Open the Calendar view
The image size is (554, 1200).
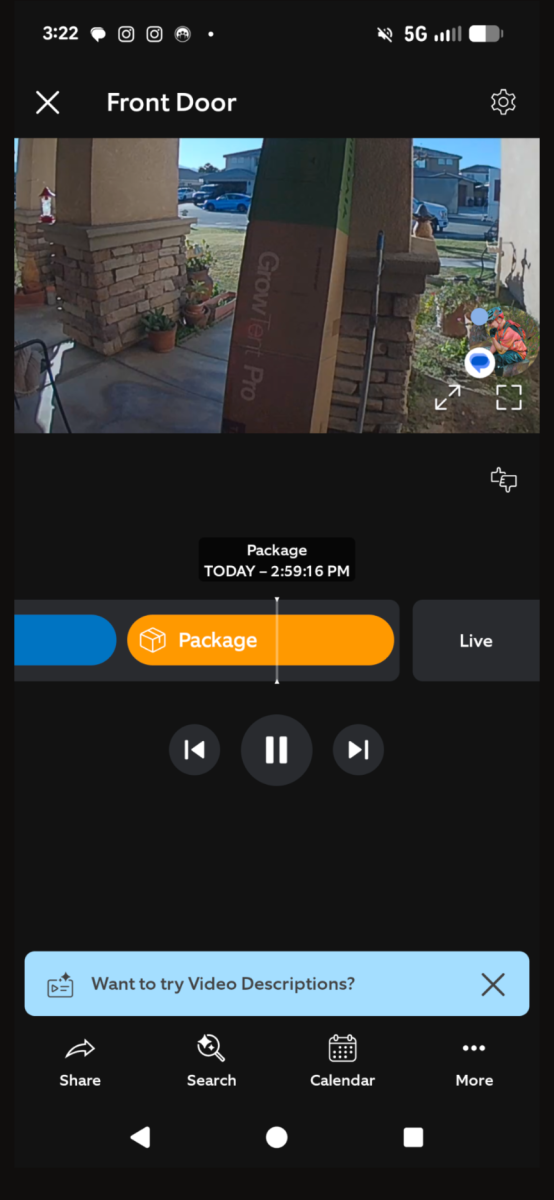click(x=343, y=1062)
